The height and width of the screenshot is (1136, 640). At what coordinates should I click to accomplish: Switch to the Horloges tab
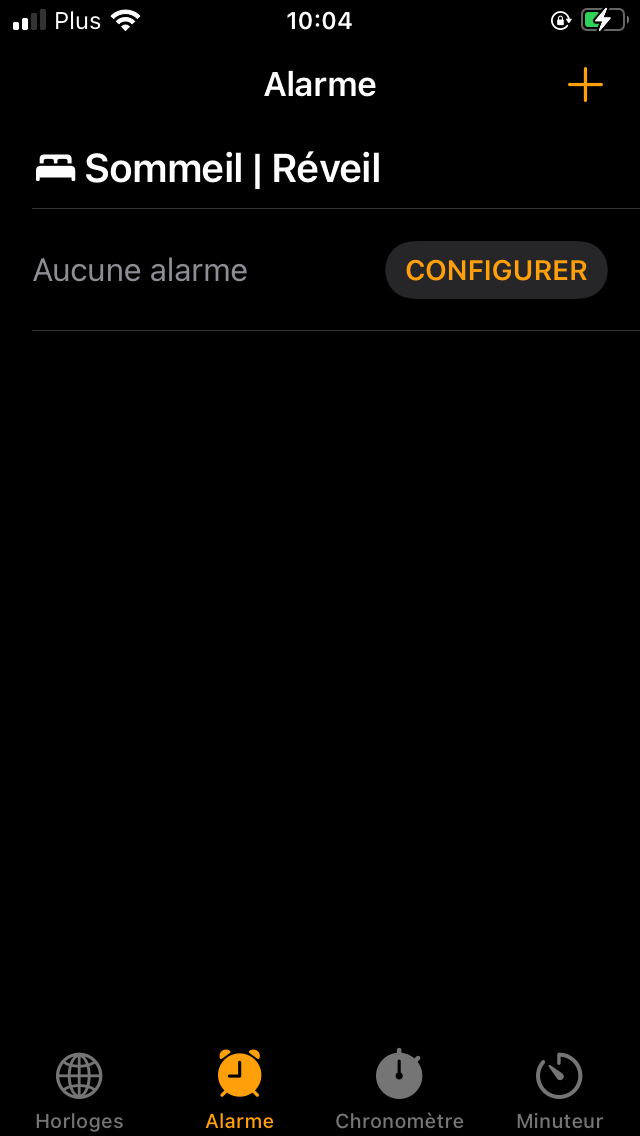coord(79,1090)
